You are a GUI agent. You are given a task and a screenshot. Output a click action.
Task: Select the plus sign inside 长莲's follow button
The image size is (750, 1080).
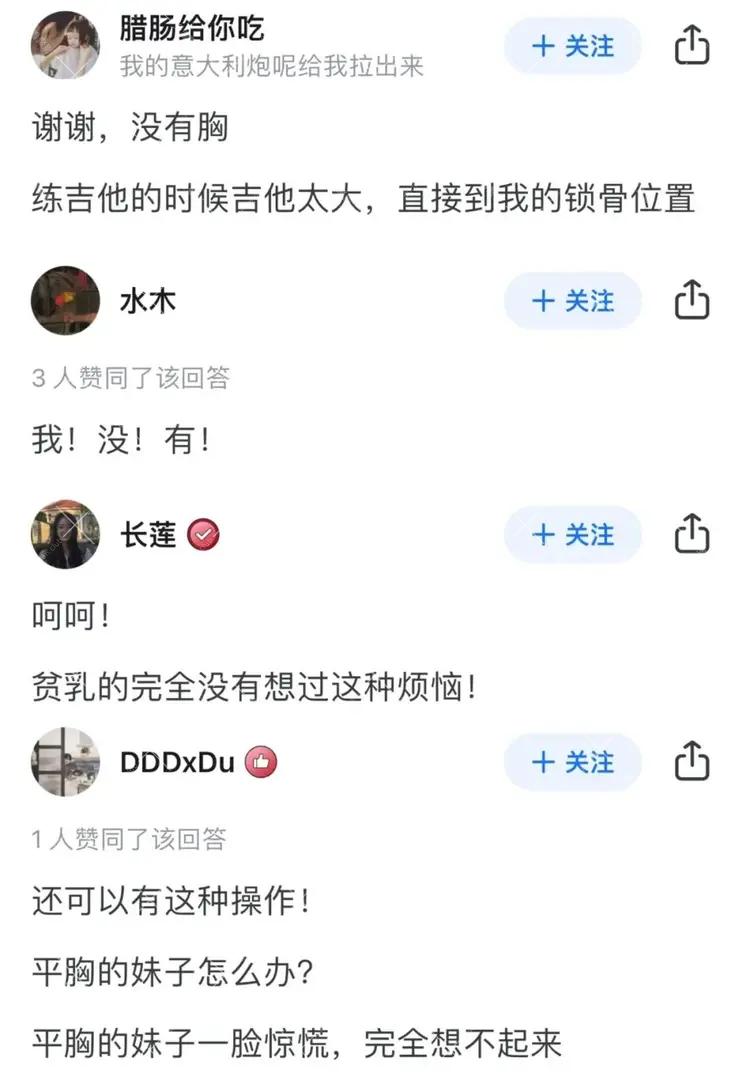click(541, 535)
